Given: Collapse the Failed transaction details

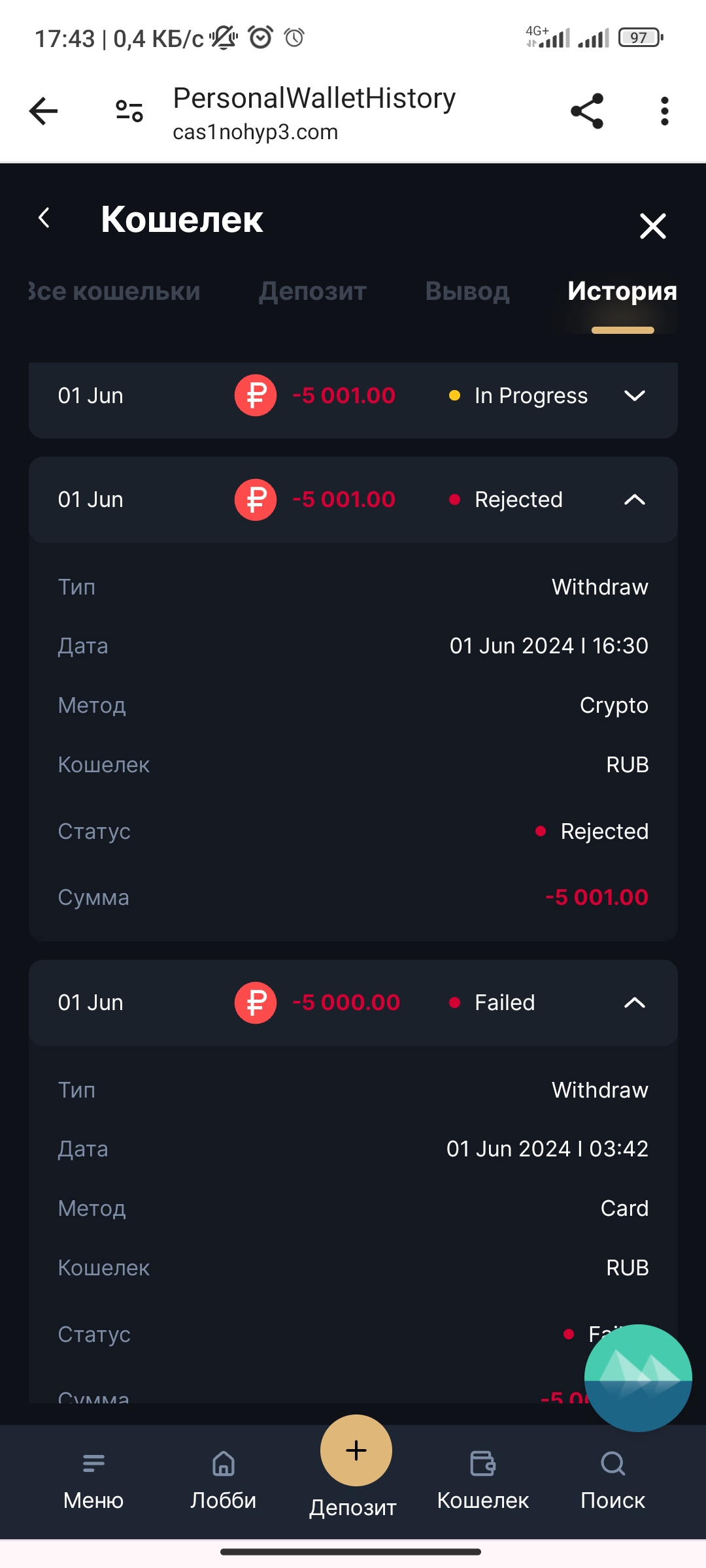Looking at the screenshot, I should pyautogui.click(x=634, y=1003).
